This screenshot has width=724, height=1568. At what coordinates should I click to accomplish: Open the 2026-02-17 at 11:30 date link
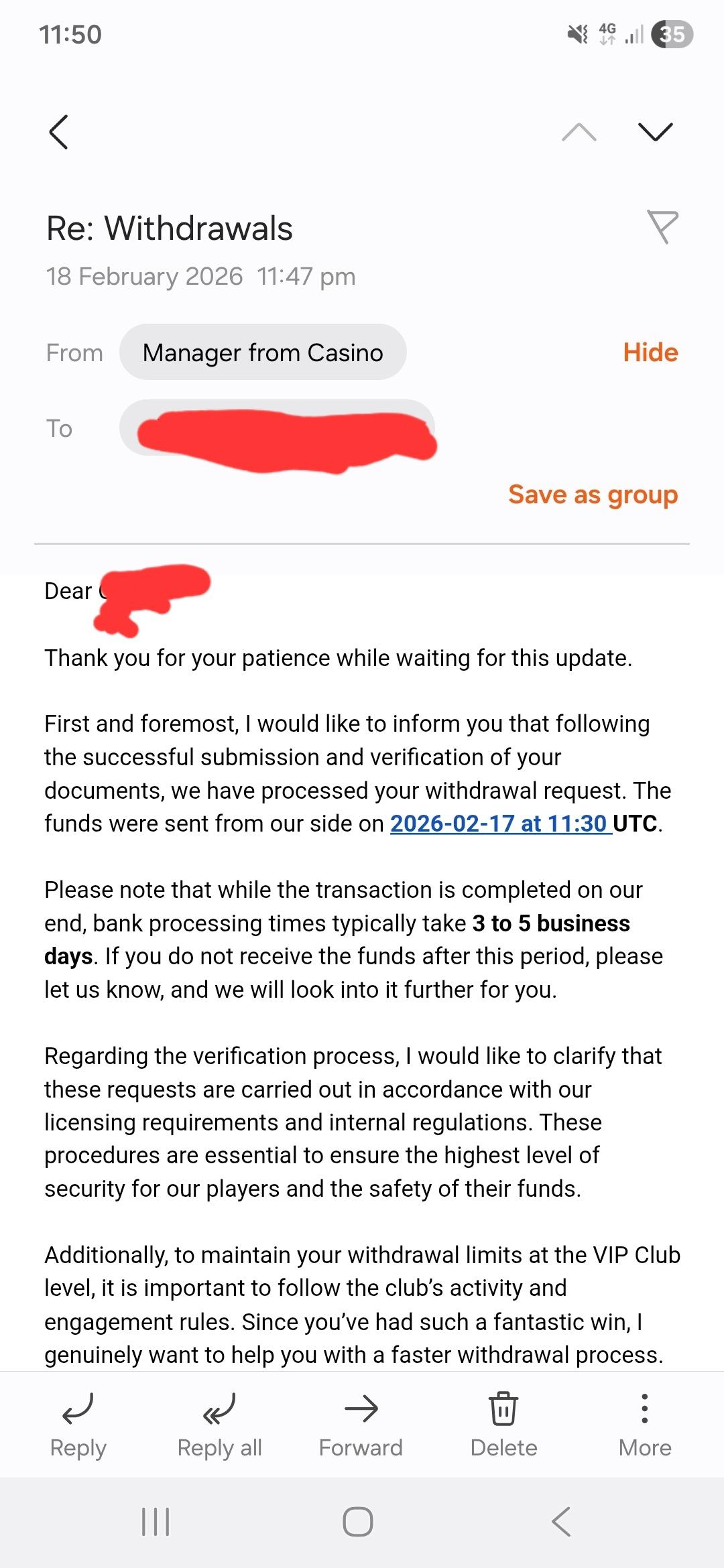[x=500, y=824]
